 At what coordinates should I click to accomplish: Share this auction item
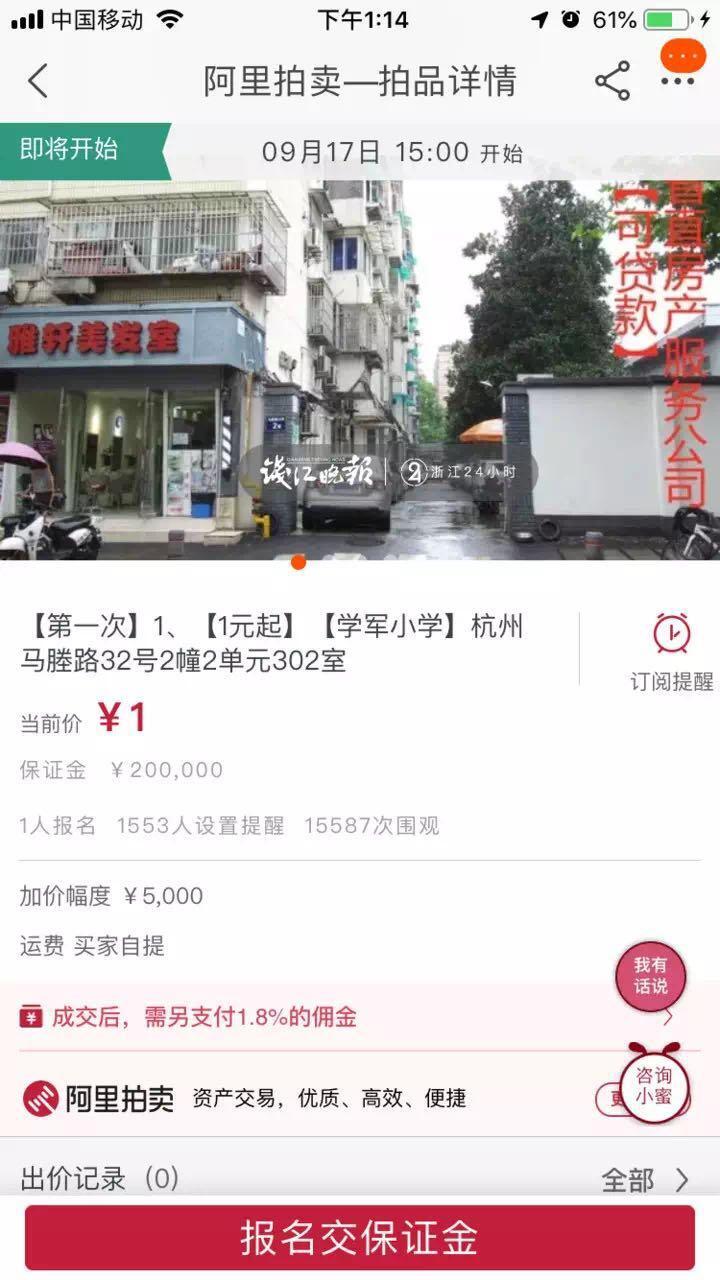pyautogui.click(x=612, y=81)
